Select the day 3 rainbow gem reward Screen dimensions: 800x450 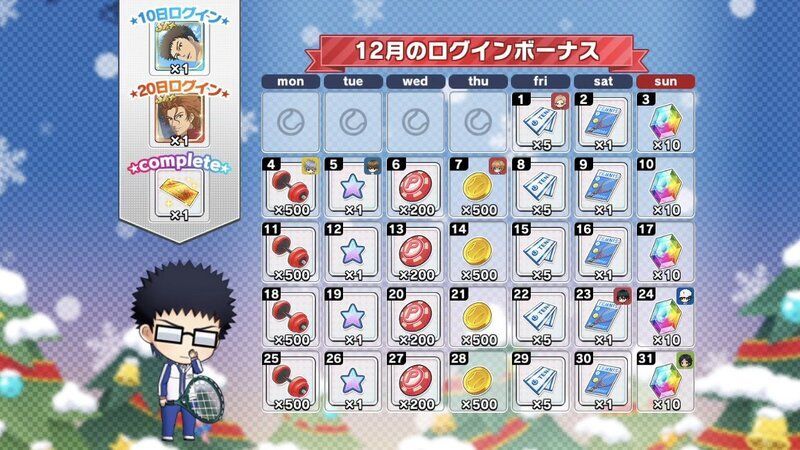(x=666, y=122)
